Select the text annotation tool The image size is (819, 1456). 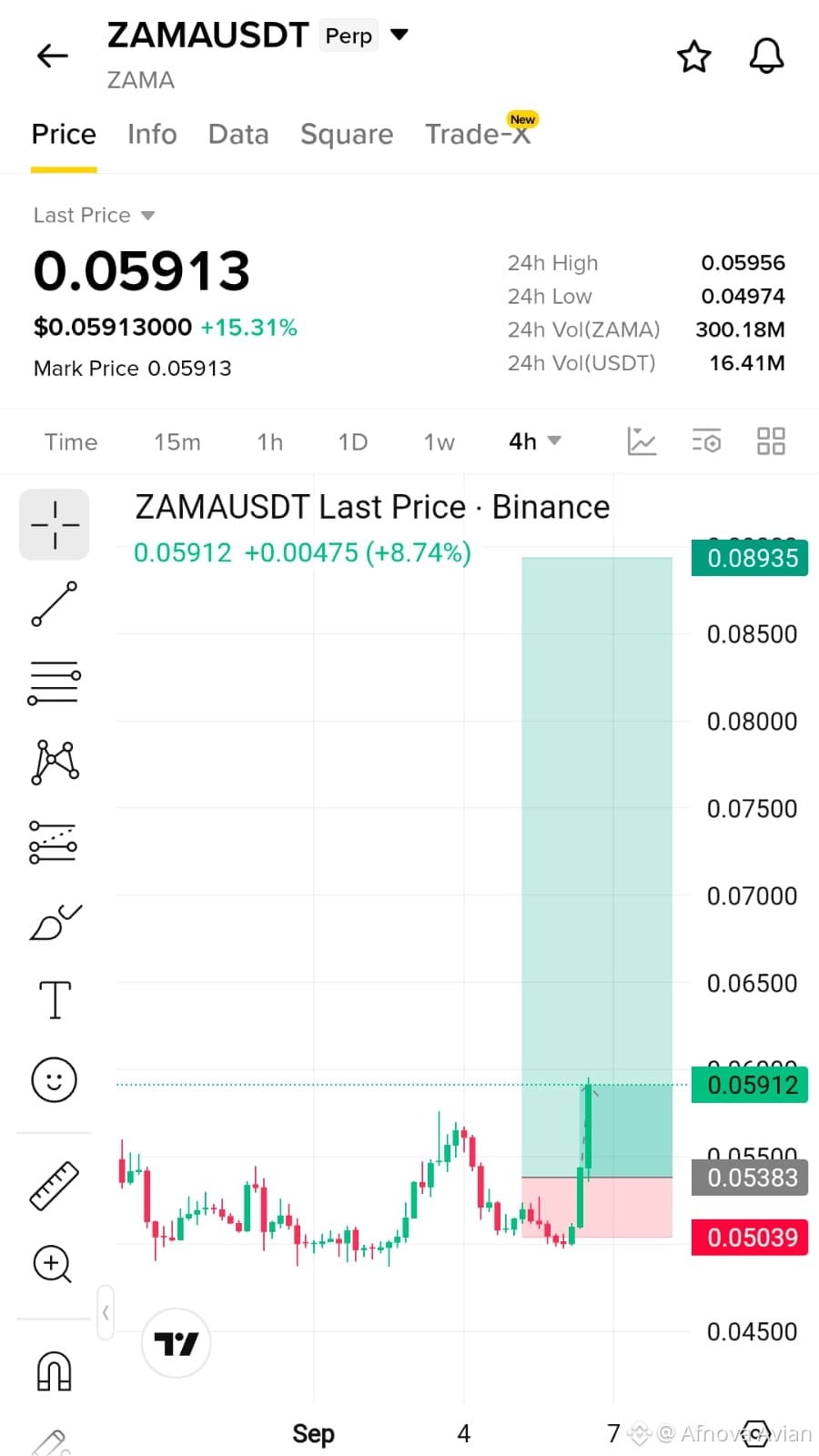55,999
